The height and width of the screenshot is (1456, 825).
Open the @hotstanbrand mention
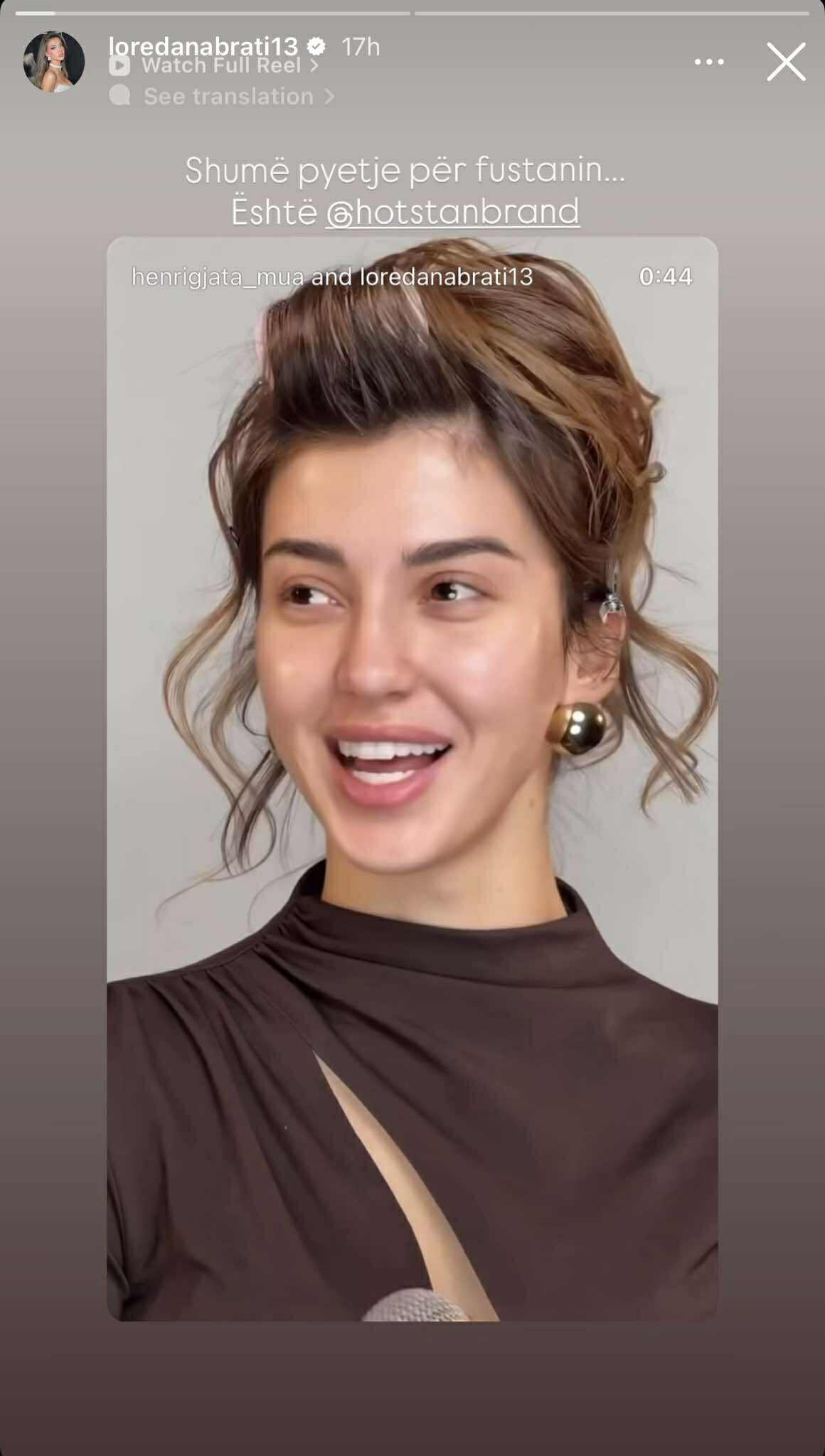[452, 212]
